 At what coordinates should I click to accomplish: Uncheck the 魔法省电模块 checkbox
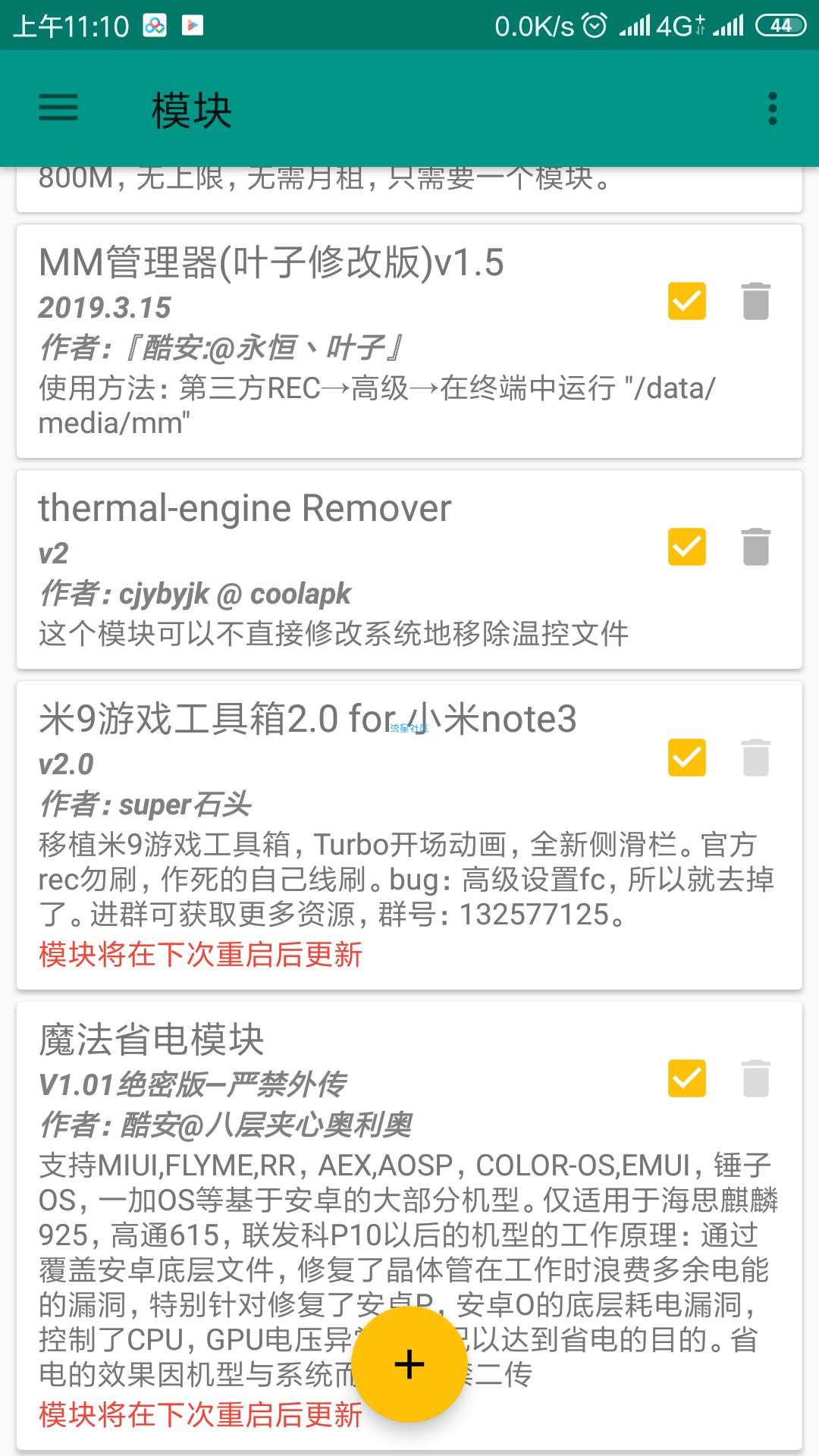687,1078
